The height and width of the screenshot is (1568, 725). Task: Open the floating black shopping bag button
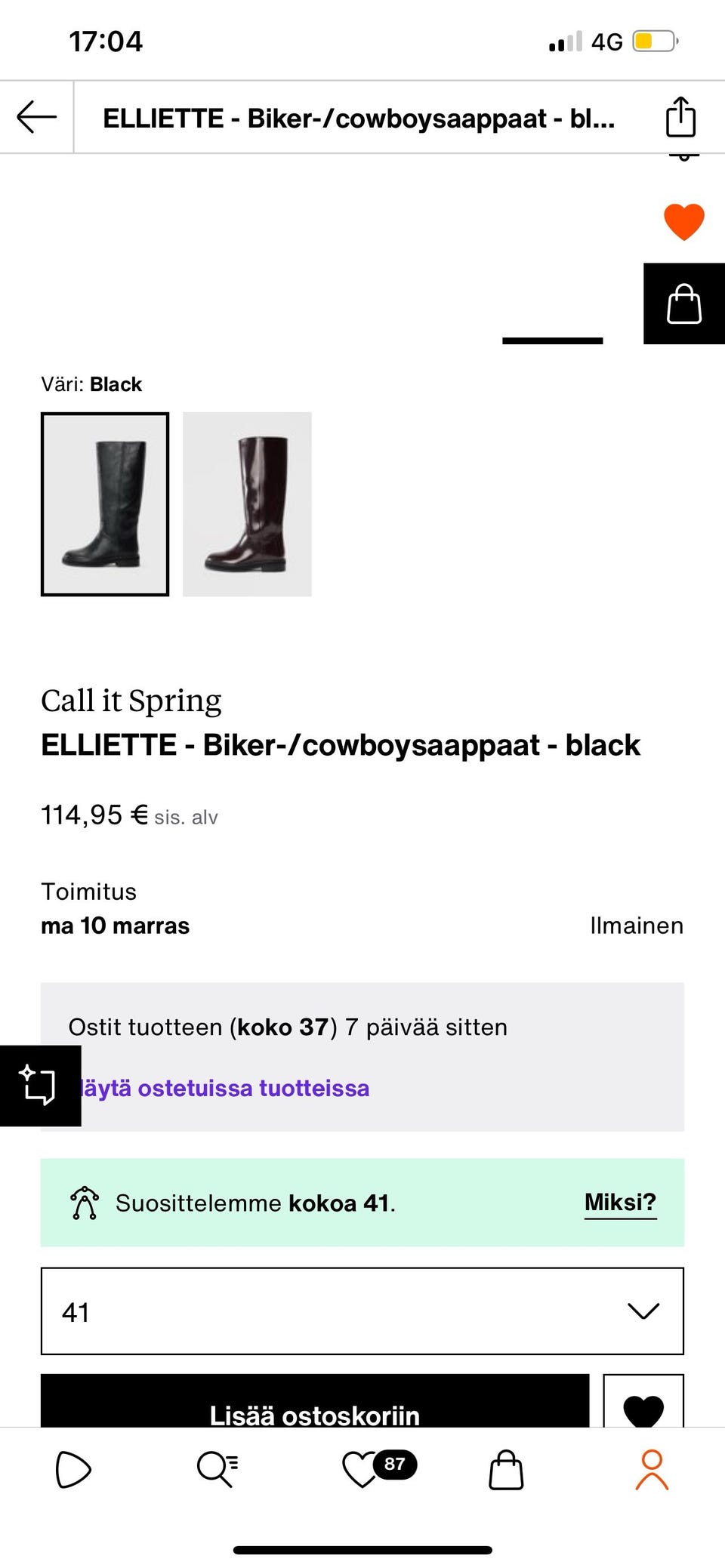[683, 303]
